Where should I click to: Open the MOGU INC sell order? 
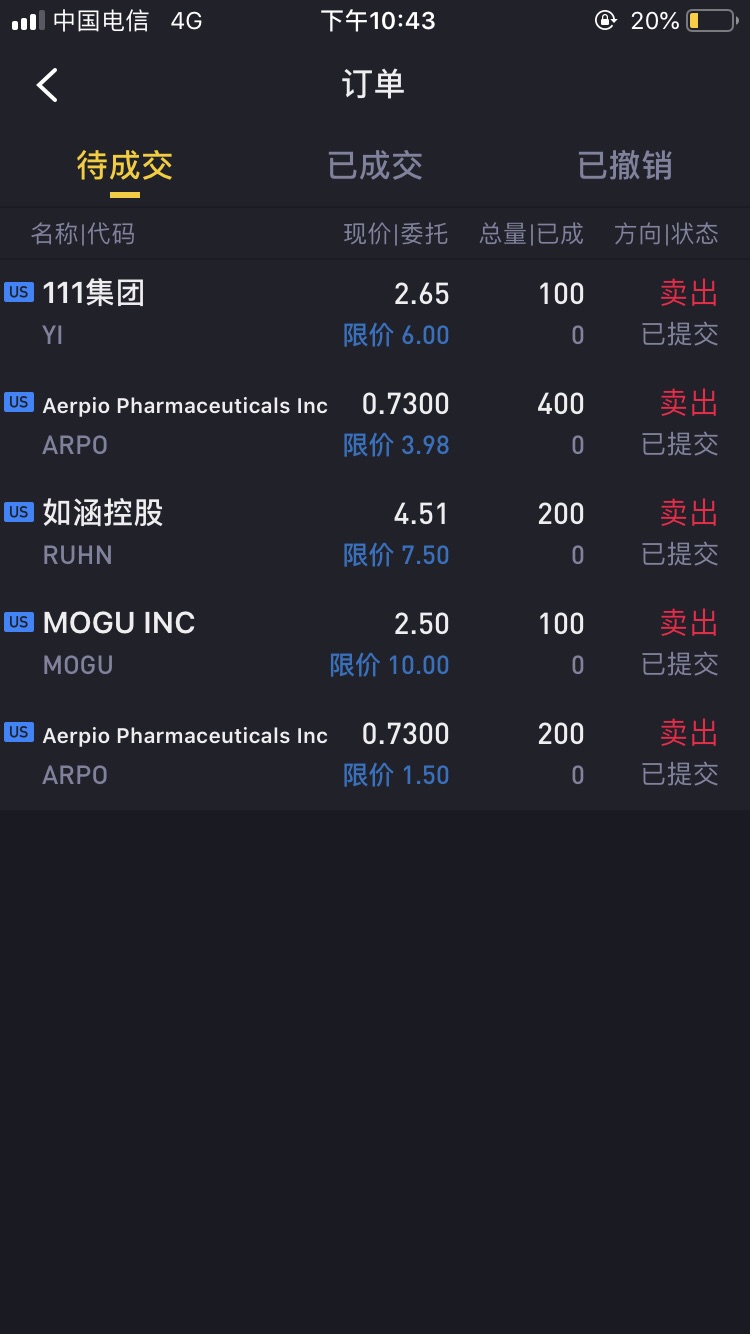coord(375,644)
